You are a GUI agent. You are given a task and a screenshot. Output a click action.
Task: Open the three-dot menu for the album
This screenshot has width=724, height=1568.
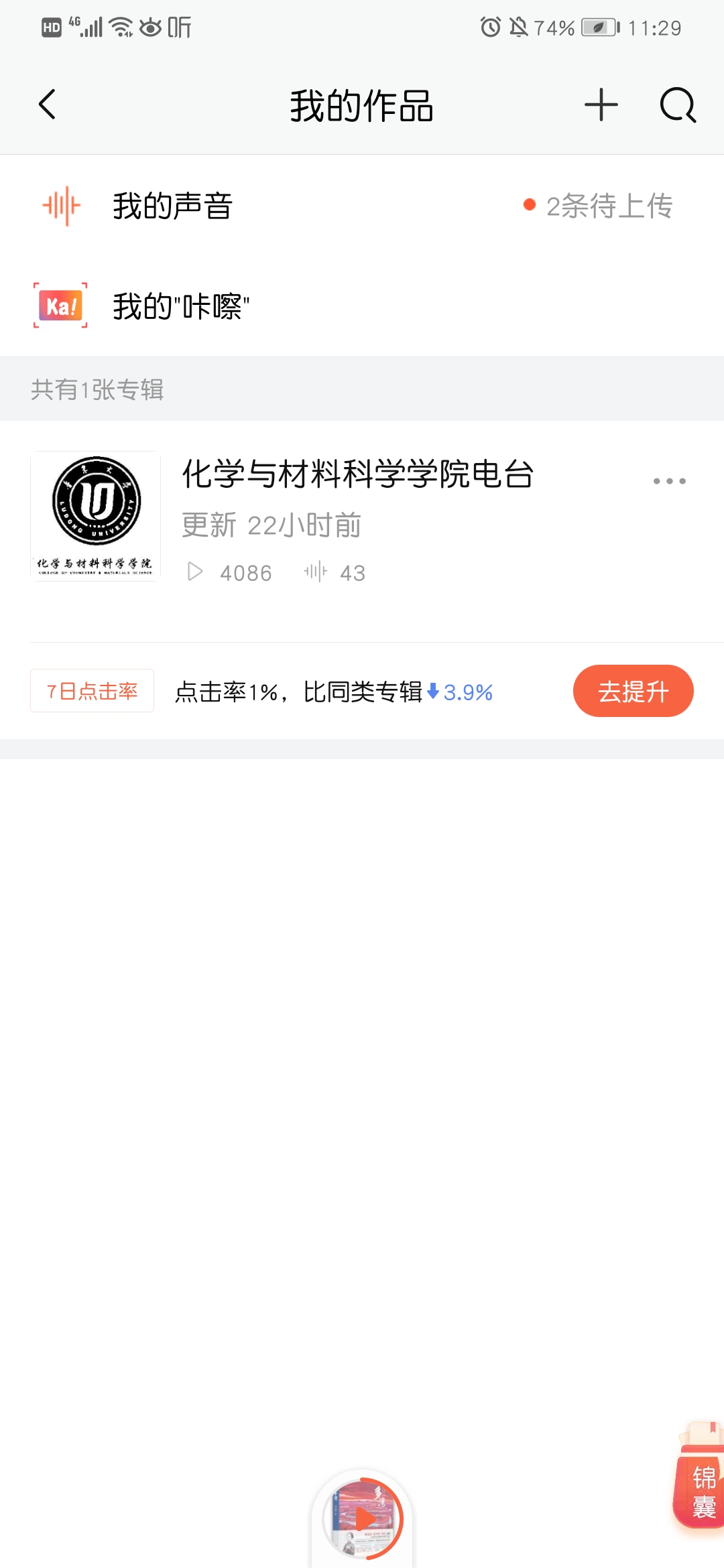point(669,481)
